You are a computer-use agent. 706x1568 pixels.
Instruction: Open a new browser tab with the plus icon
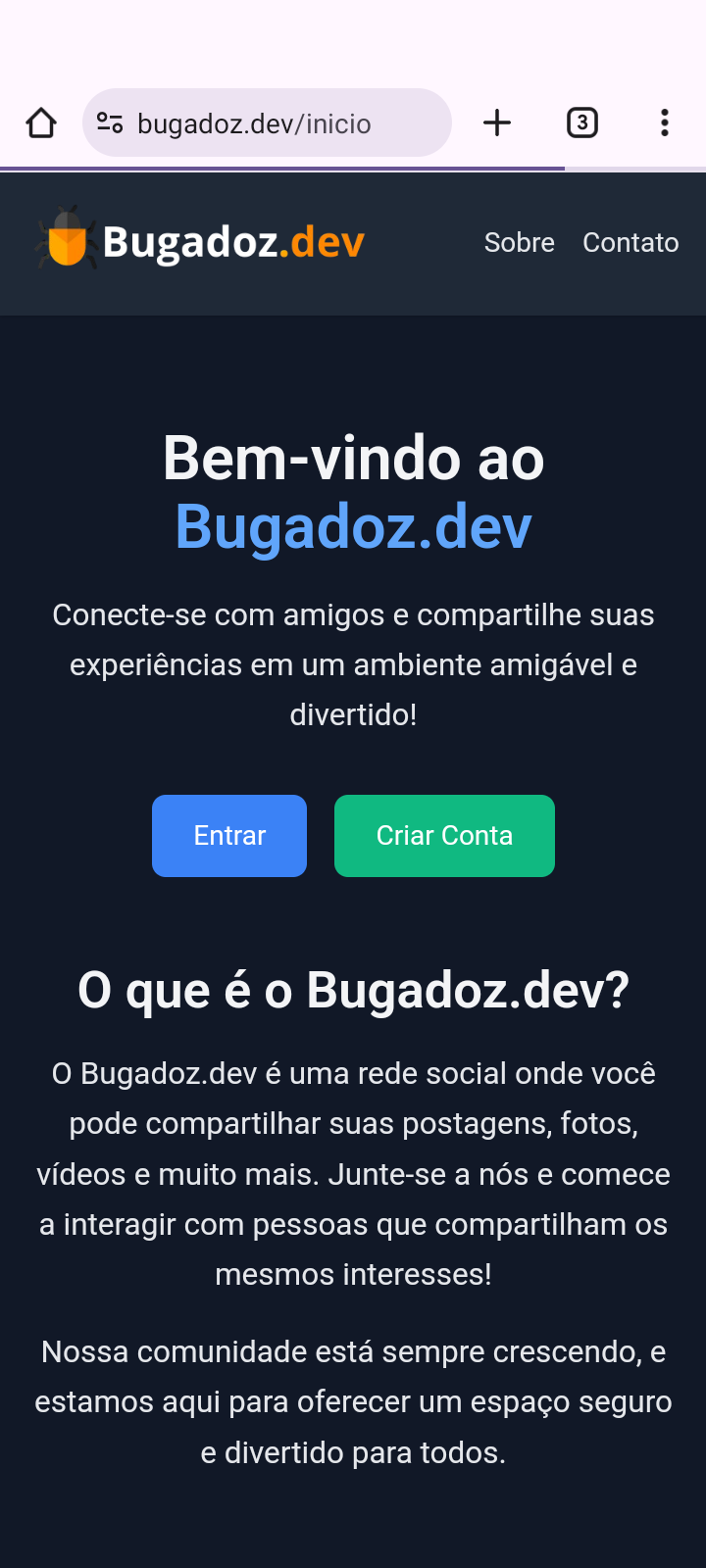(497, 122)
